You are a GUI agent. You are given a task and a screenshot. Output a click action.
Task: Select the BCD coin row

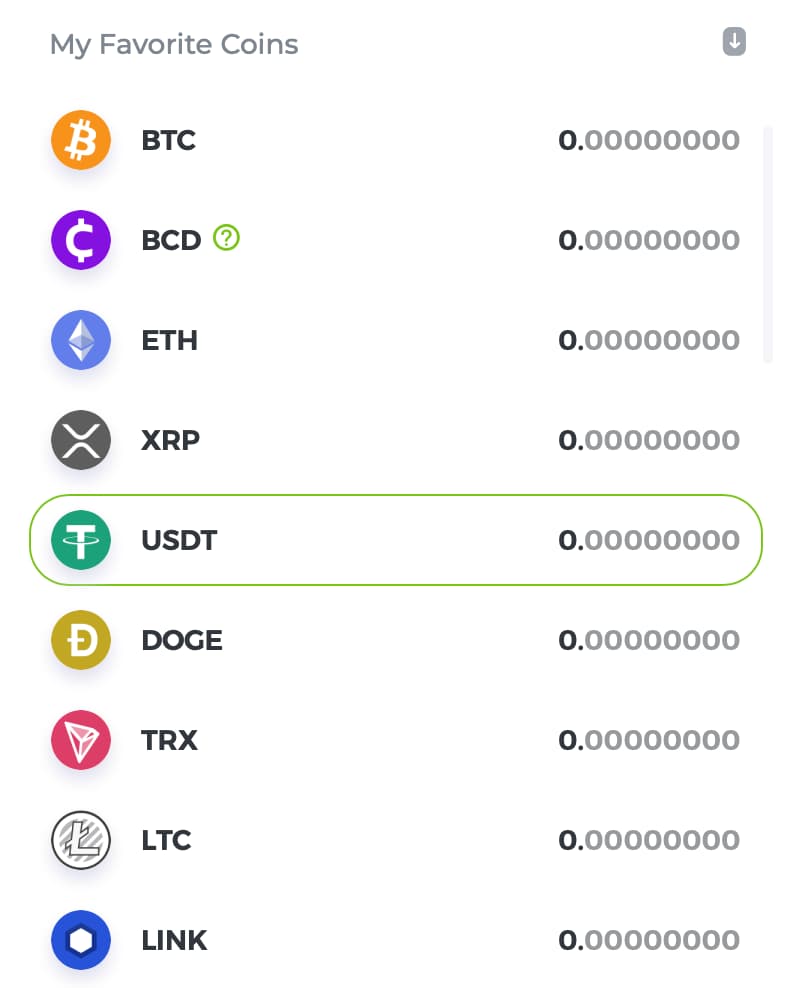tap(395, 240)
